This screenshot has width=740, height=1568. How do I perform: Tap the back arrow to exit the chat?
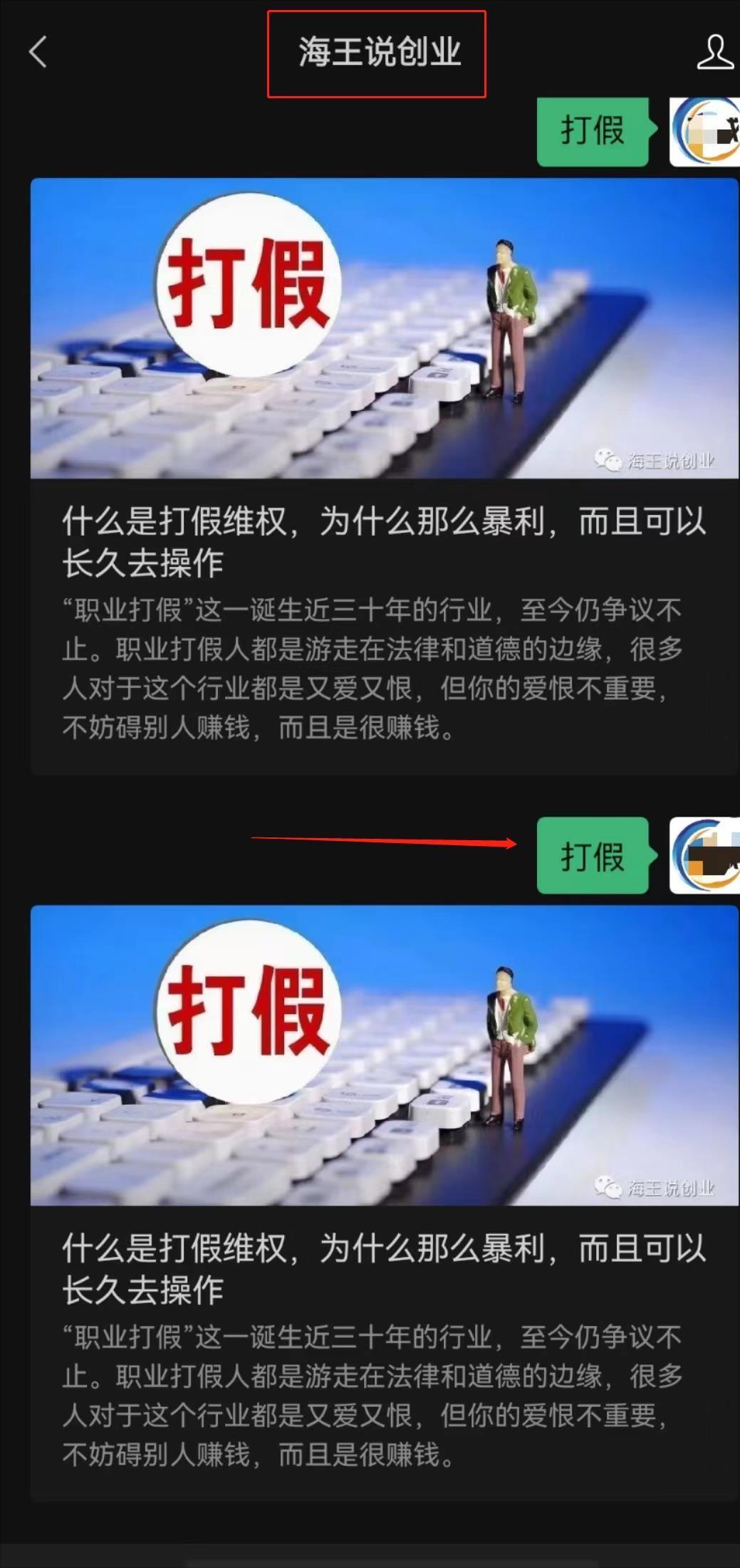[39, 53]
